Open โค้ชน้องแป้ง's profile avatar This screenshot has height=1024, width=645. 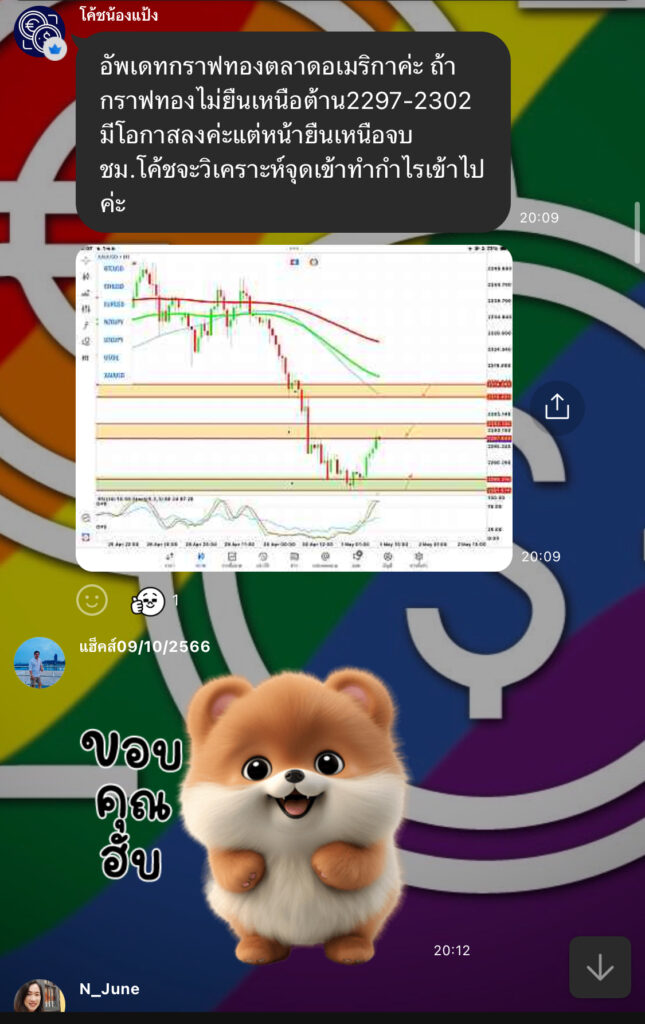[40, 30]
